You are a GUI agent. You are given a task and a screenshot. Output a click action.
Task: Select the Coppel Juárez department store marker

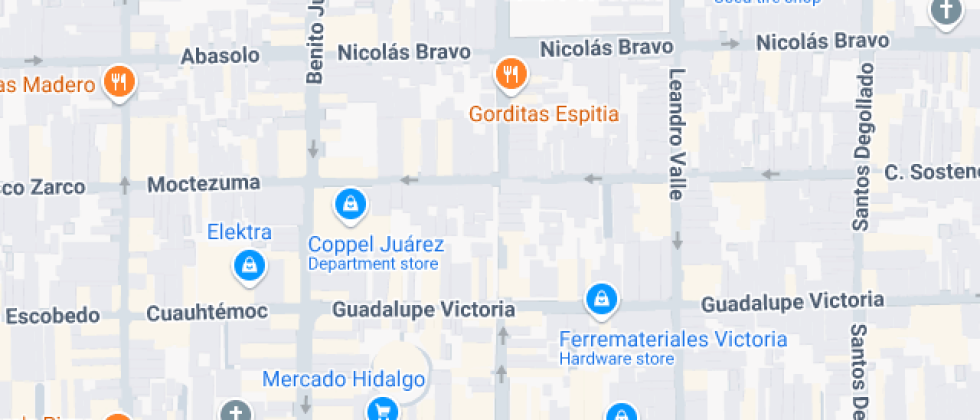349,205
